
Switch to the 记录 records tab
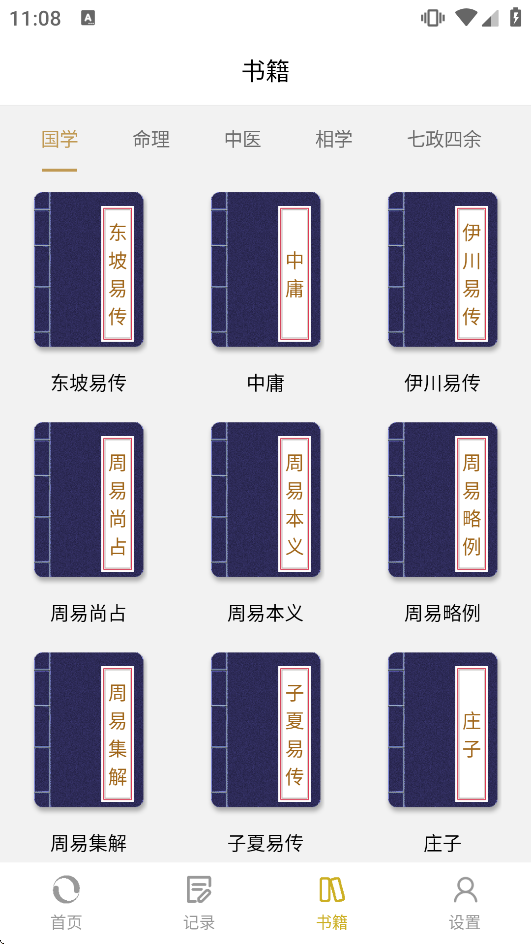[199, 903]
